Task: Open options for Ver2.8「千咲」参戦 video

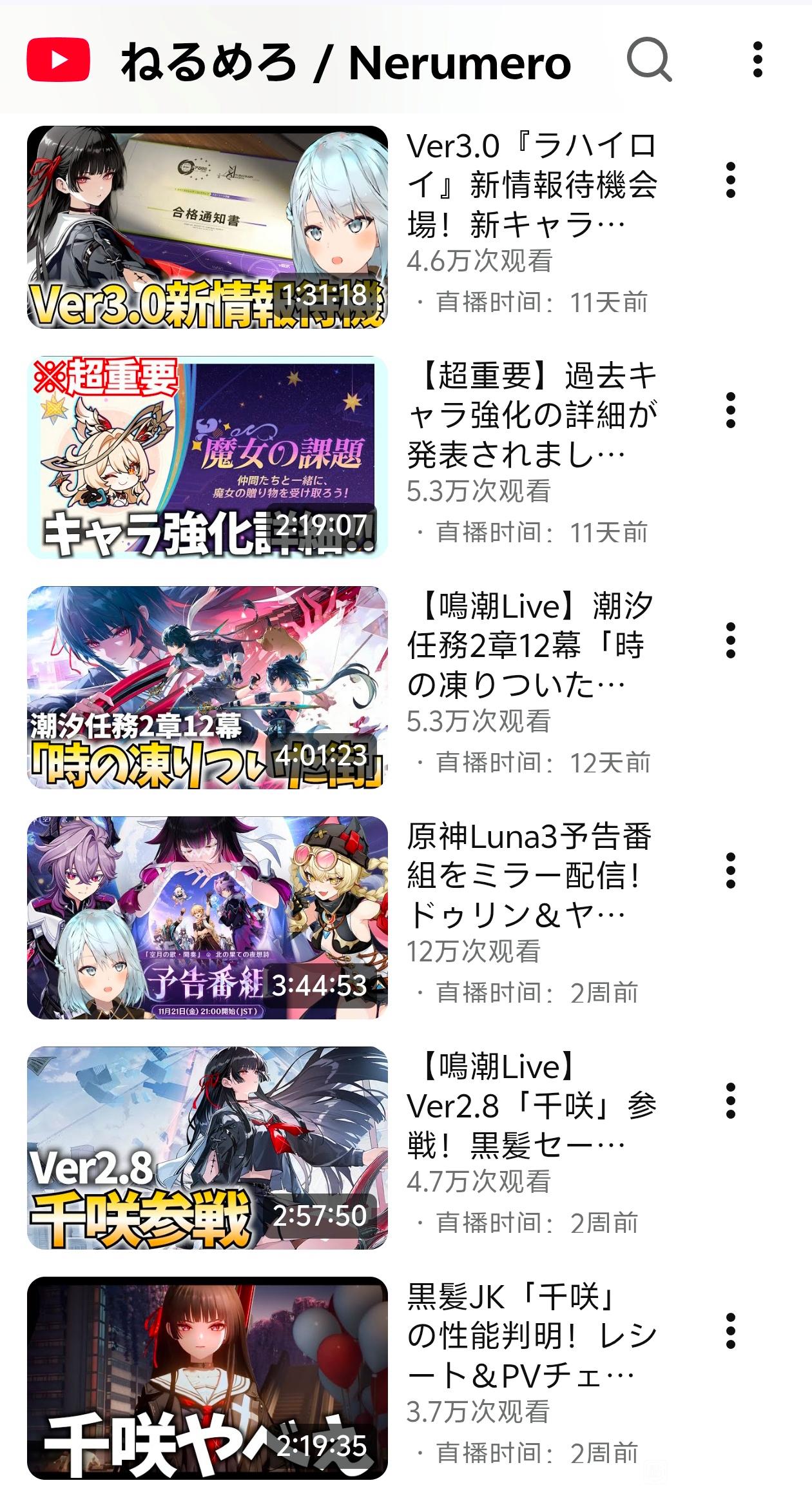Action: point(730,1101)
